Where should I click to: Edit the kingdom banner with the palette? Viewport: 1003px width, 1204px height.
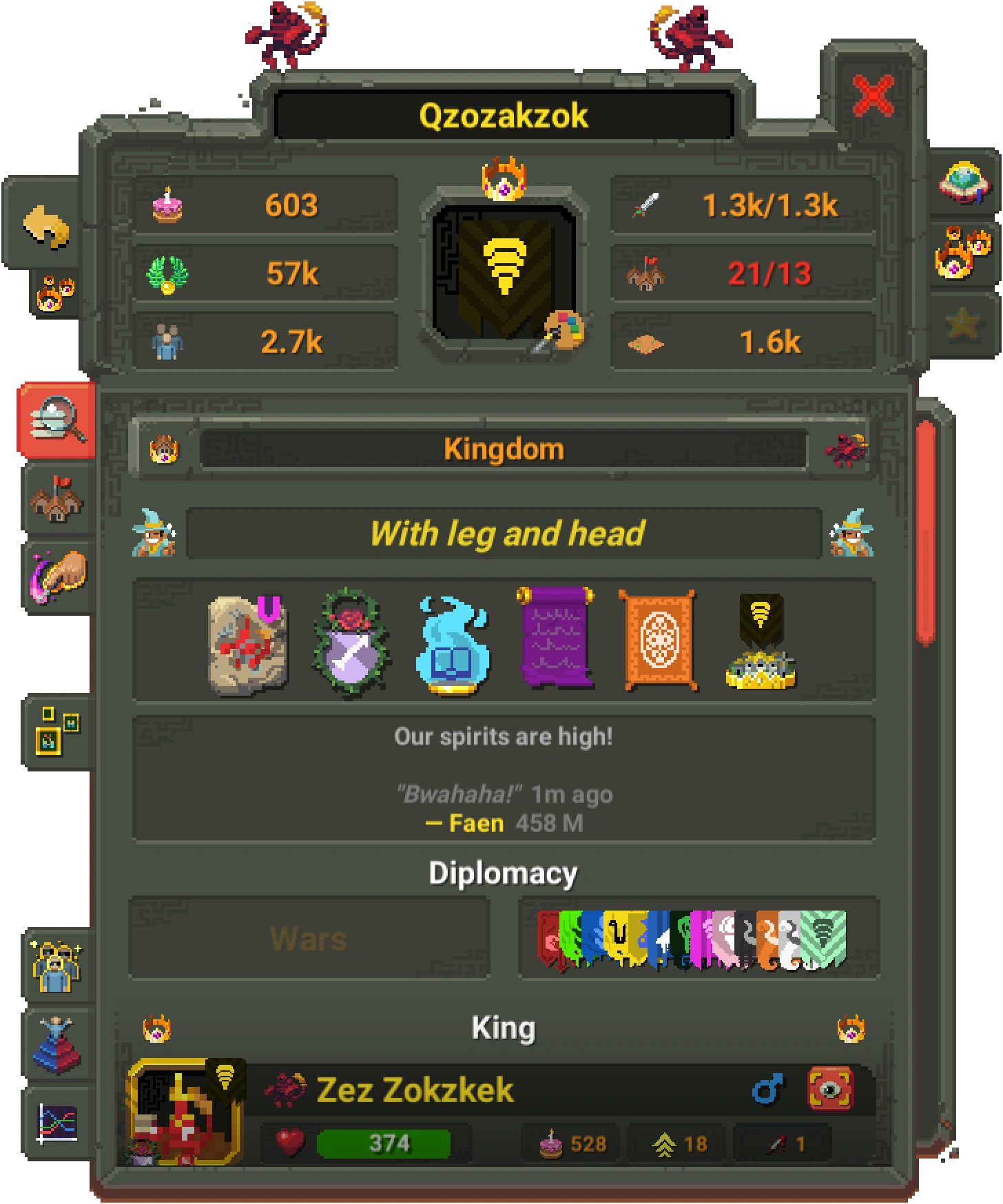coord(561,332)
